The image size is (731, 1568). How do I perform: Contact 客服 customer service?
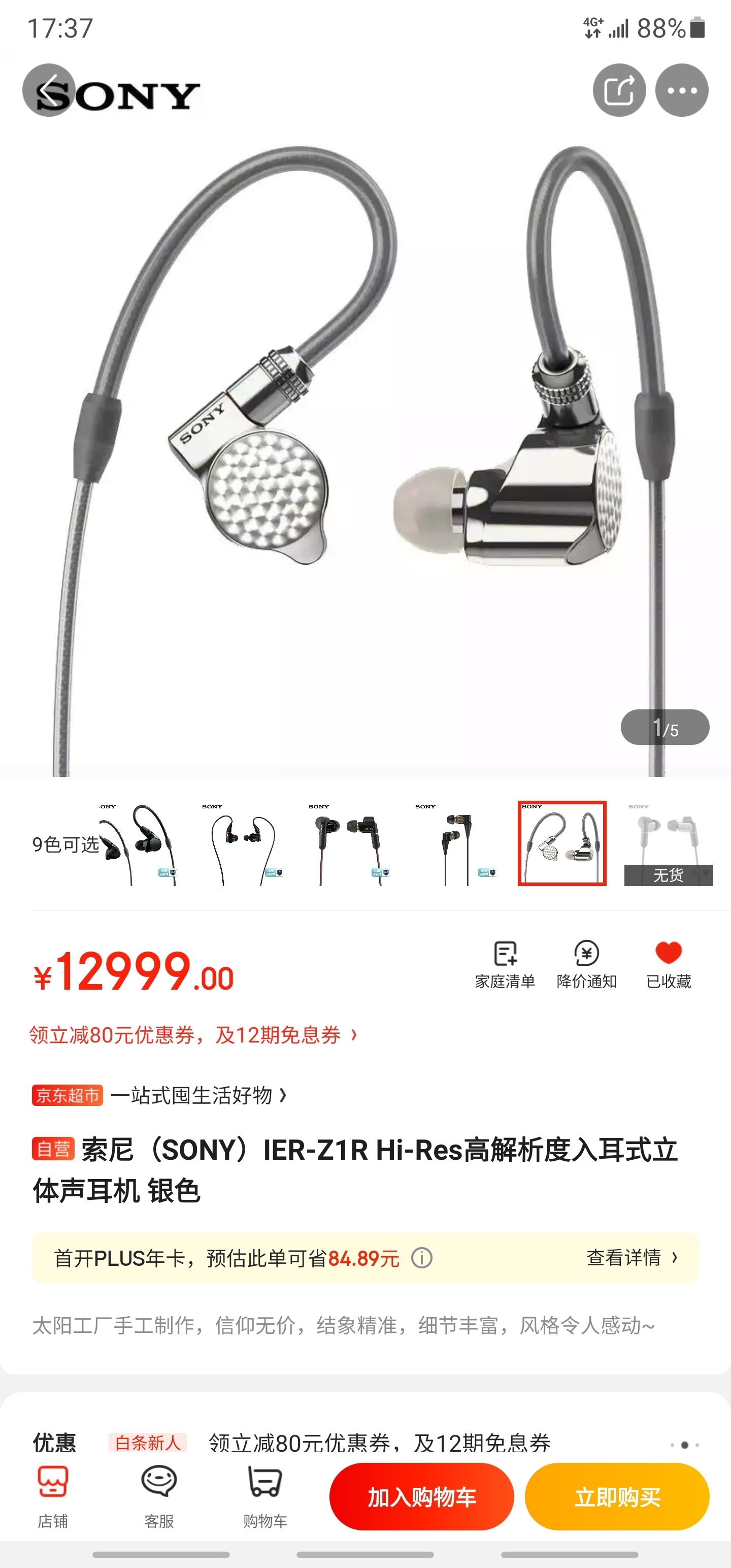(x=159, y=1496)
